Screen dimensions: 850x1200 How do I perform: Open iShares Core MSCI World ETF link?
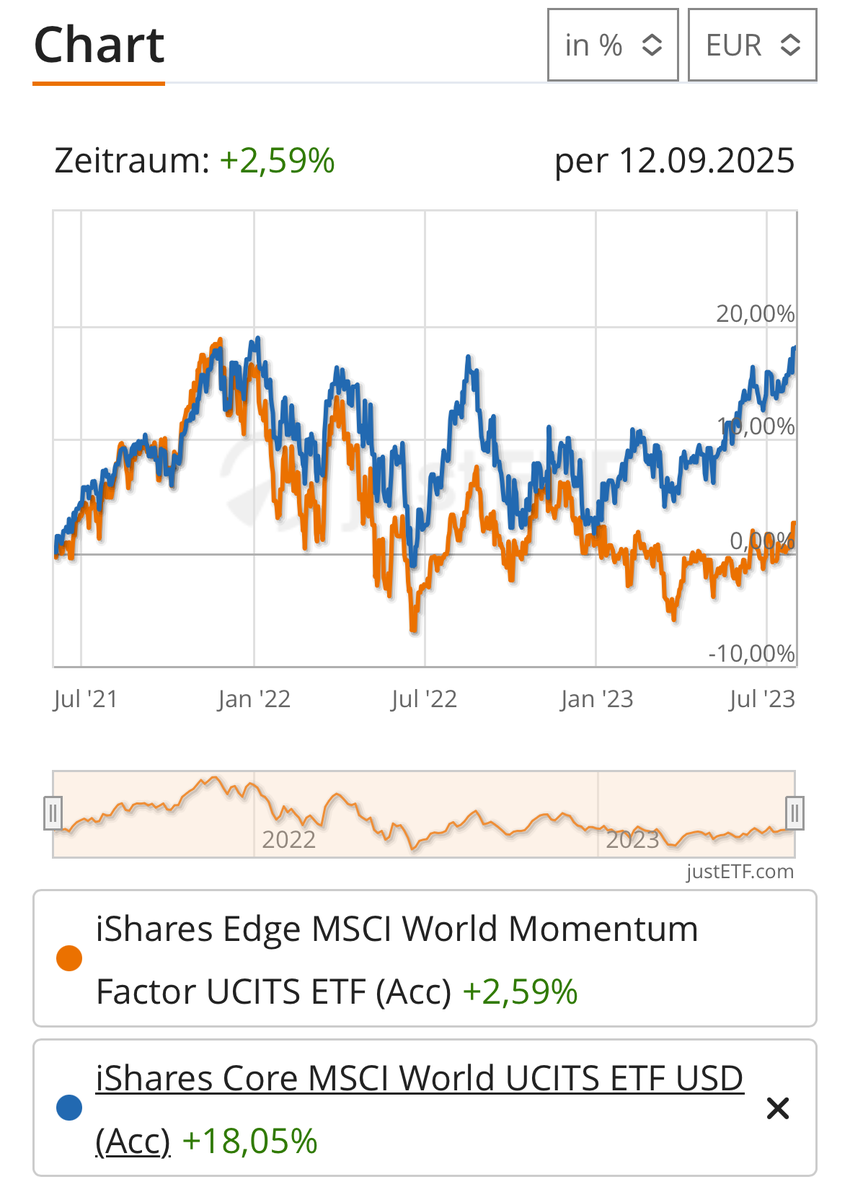tap(419, 1079)
